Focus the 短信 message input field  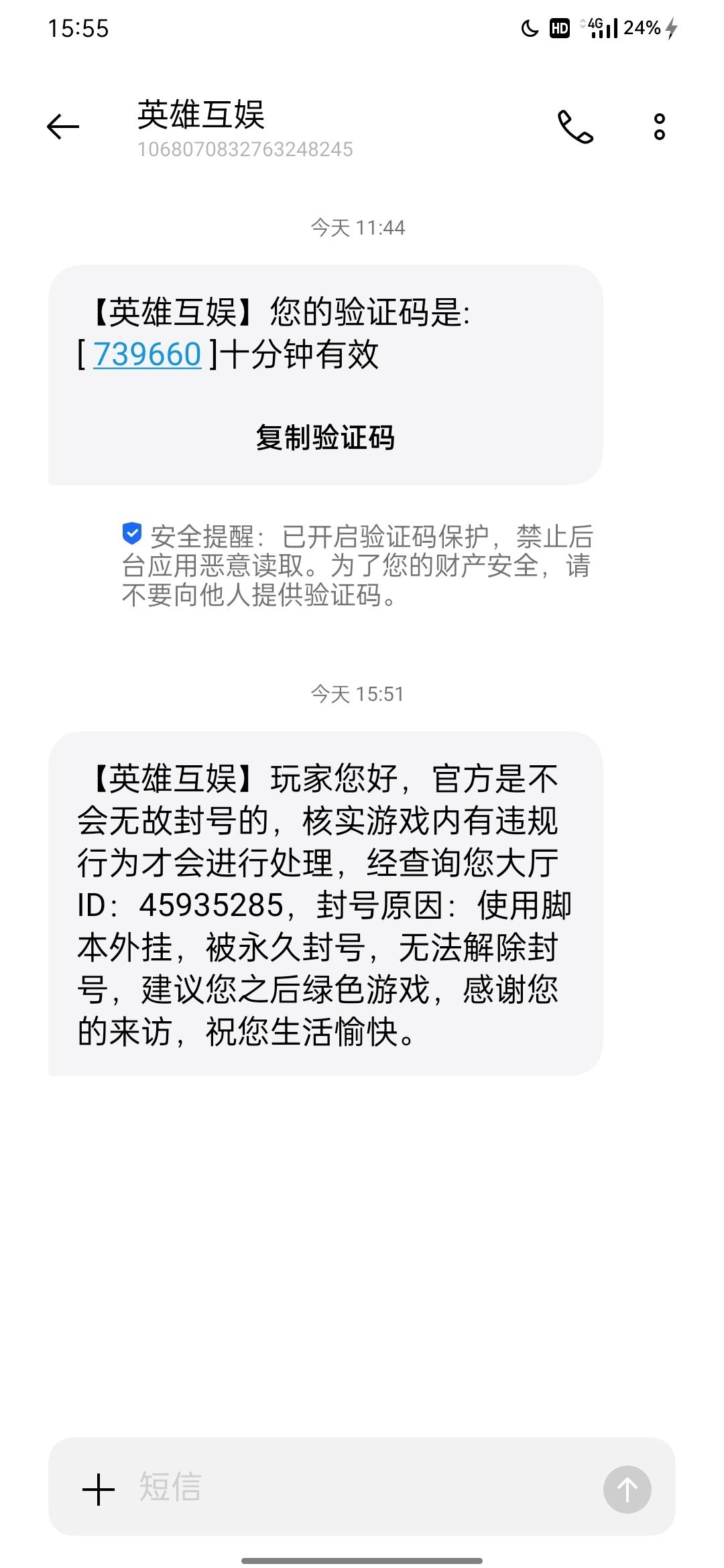point(362,1488)
